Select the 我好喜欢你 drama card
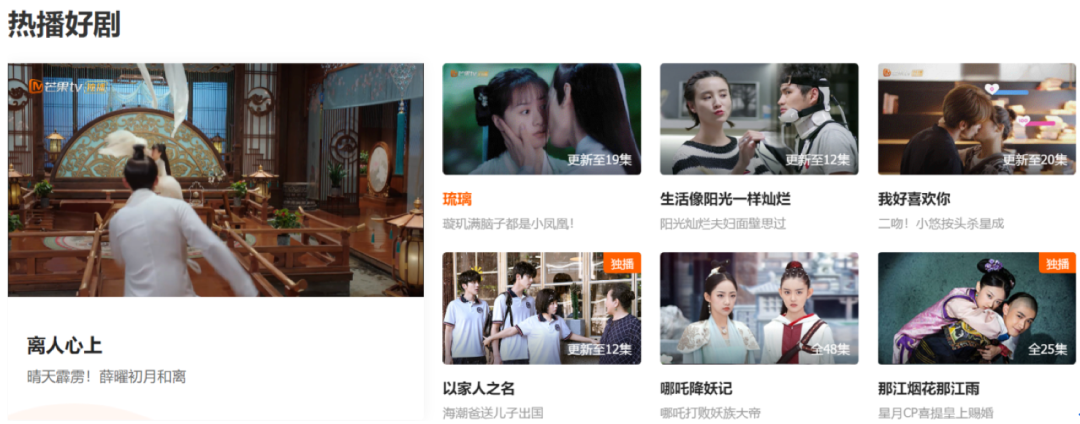 976,119
